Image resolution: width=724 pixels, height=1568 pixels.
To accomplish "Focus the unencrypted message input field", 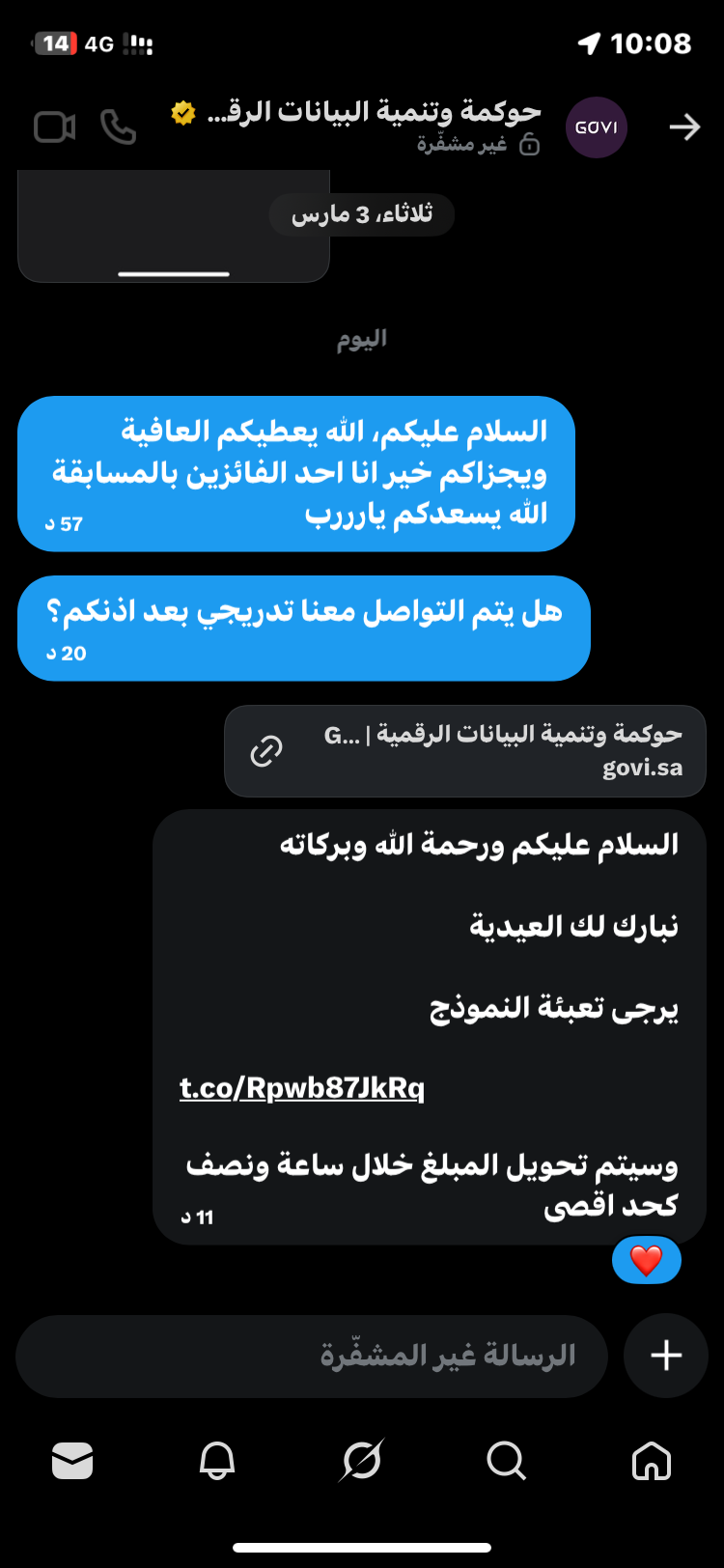I will tap(312, 1356).
